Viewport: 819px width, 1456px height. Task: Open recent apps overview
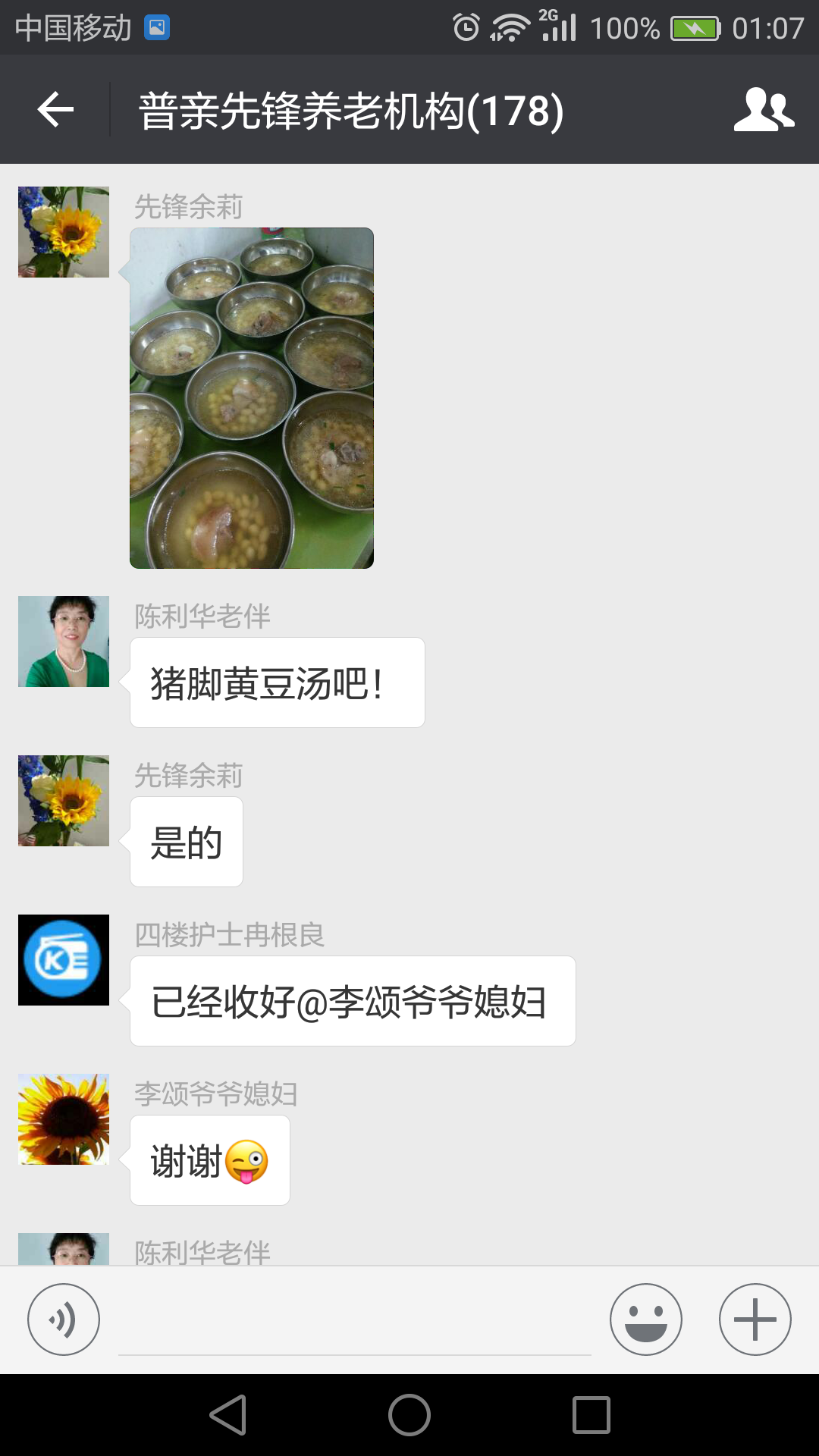591,1415
